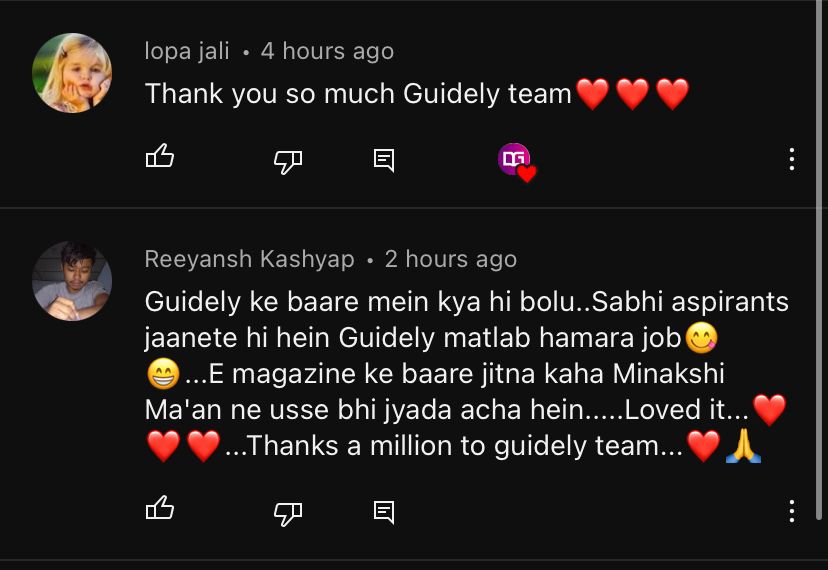
Task: Open Reeyansh Kashyap's profile picture
Action: [x=72, y=281]
